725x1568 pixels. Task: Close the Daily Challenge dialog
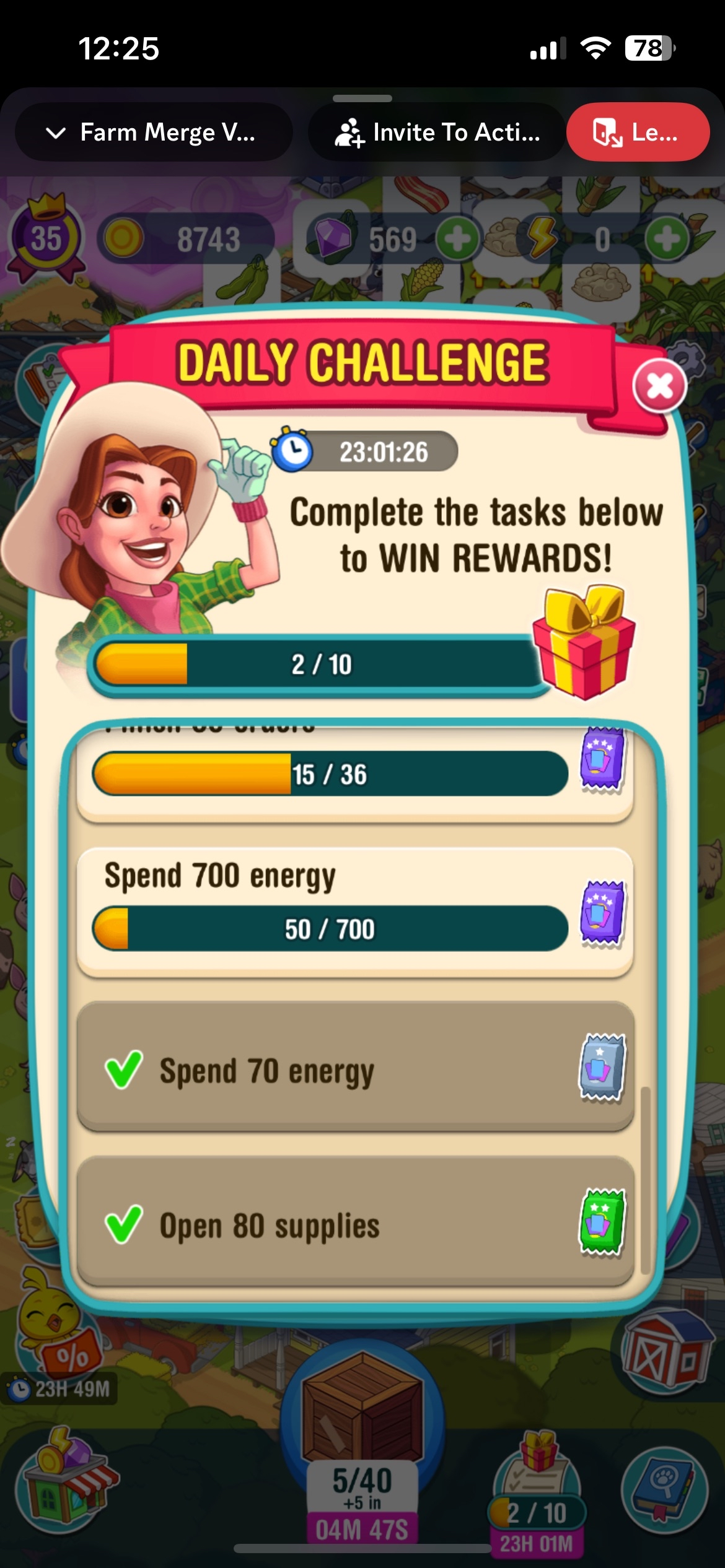659,386
